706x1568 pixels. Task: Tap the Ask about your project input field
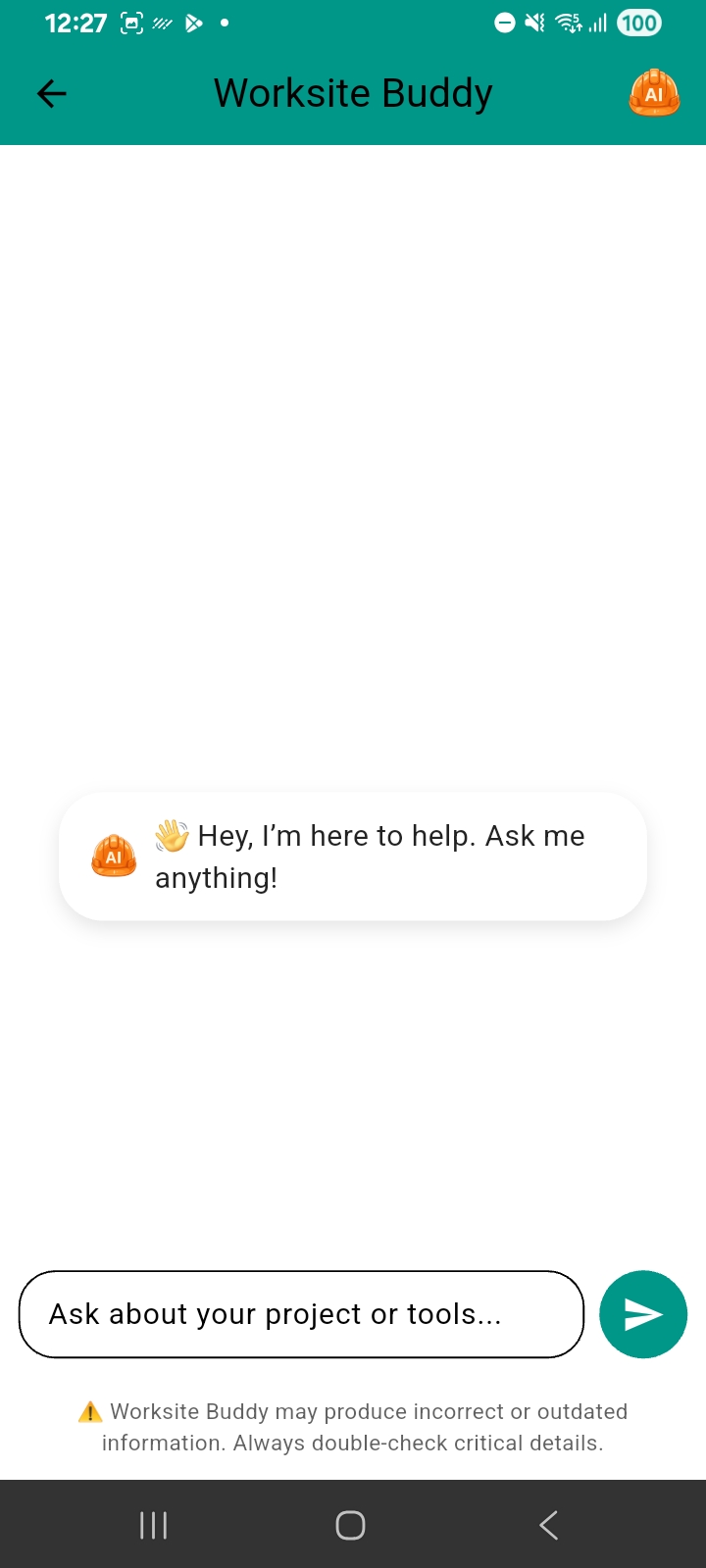pos(301,1313)
